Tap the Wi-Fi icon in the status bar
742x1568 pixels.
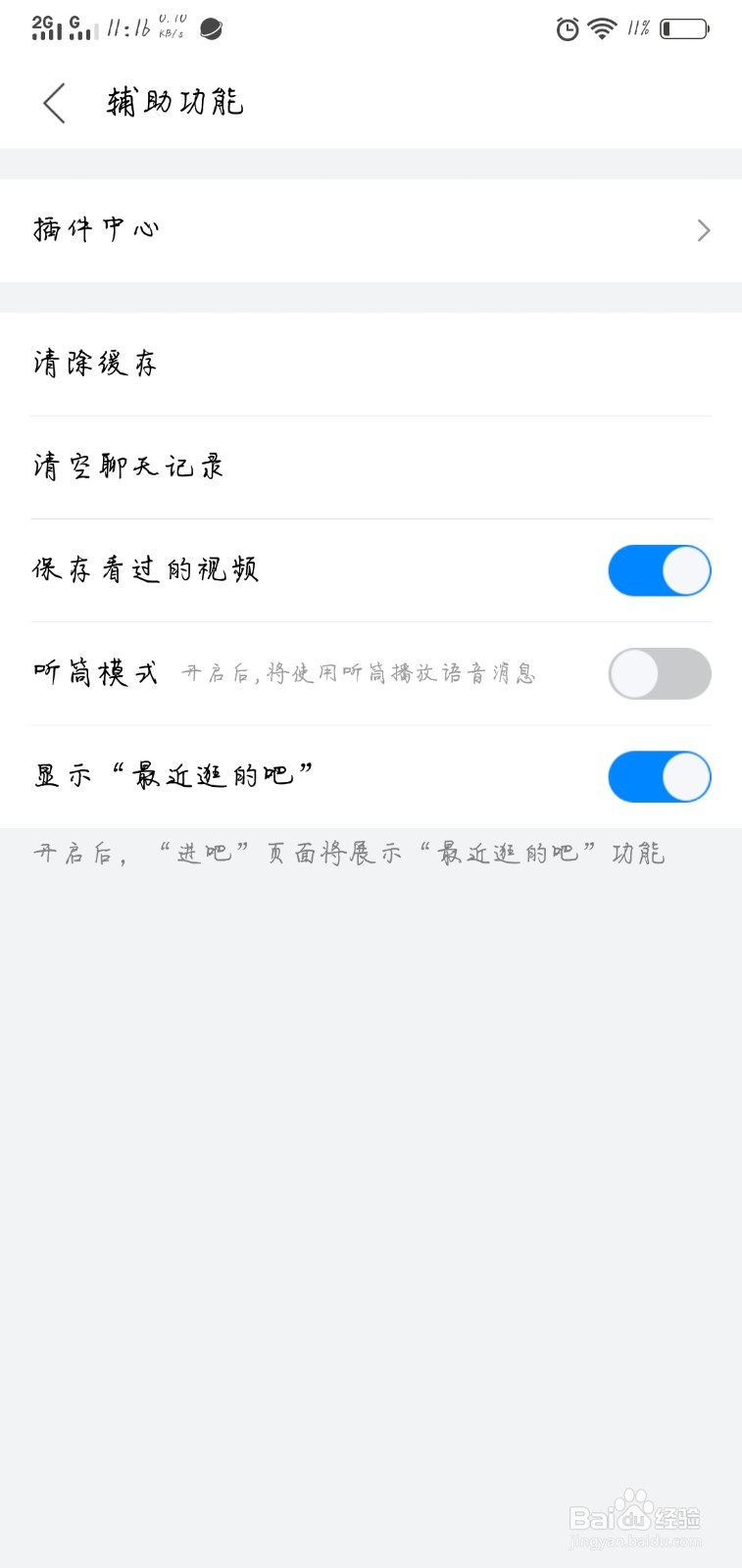tap(602, 28)
